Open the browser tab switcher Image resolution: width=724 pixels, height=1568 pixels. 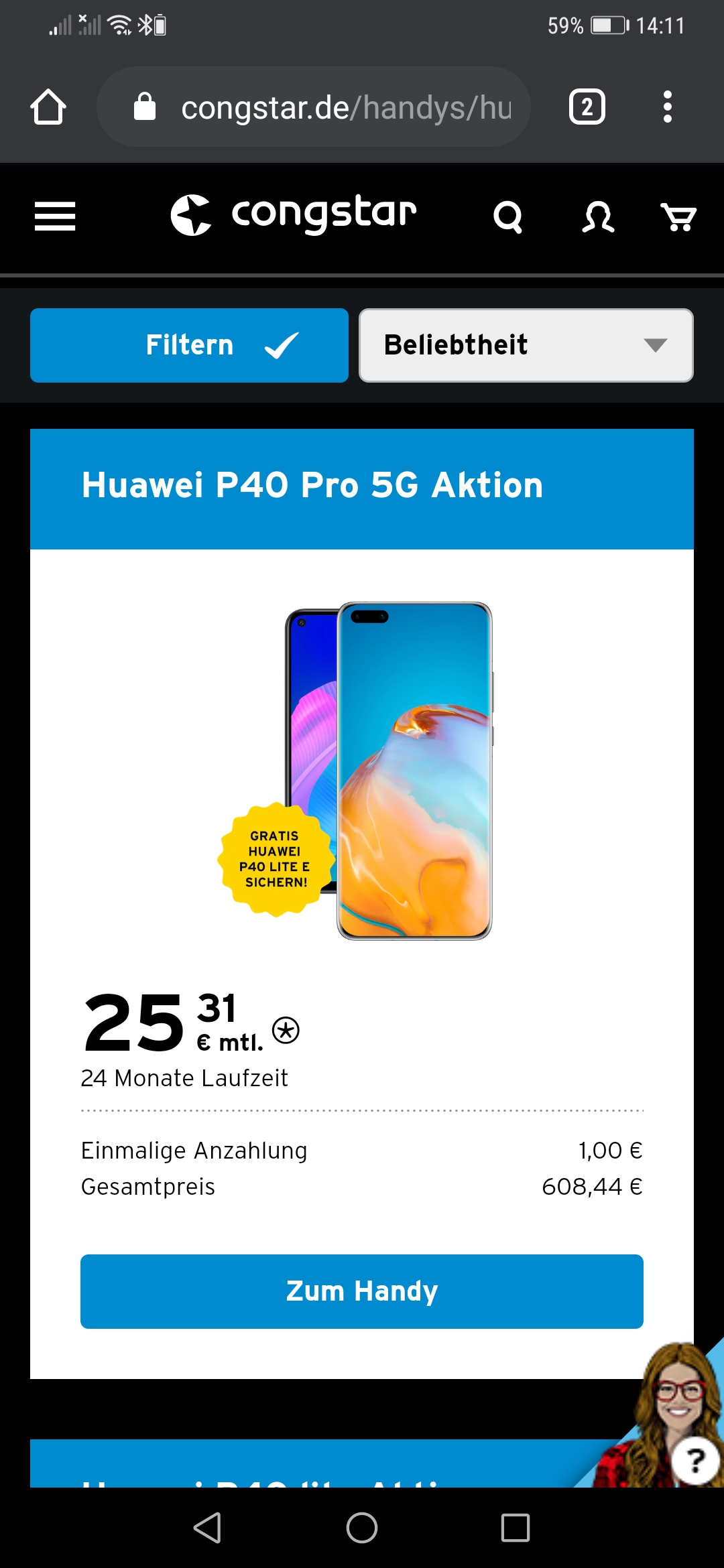click(587, 107)
